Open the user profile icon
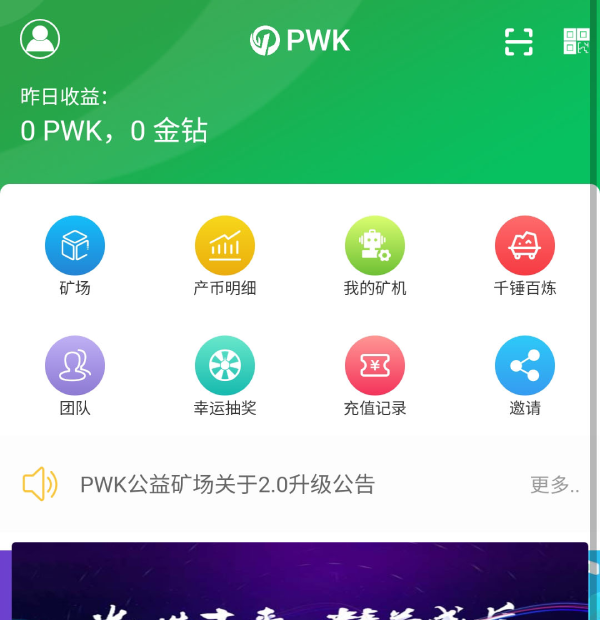600x620 pixels. pos(40,39)
